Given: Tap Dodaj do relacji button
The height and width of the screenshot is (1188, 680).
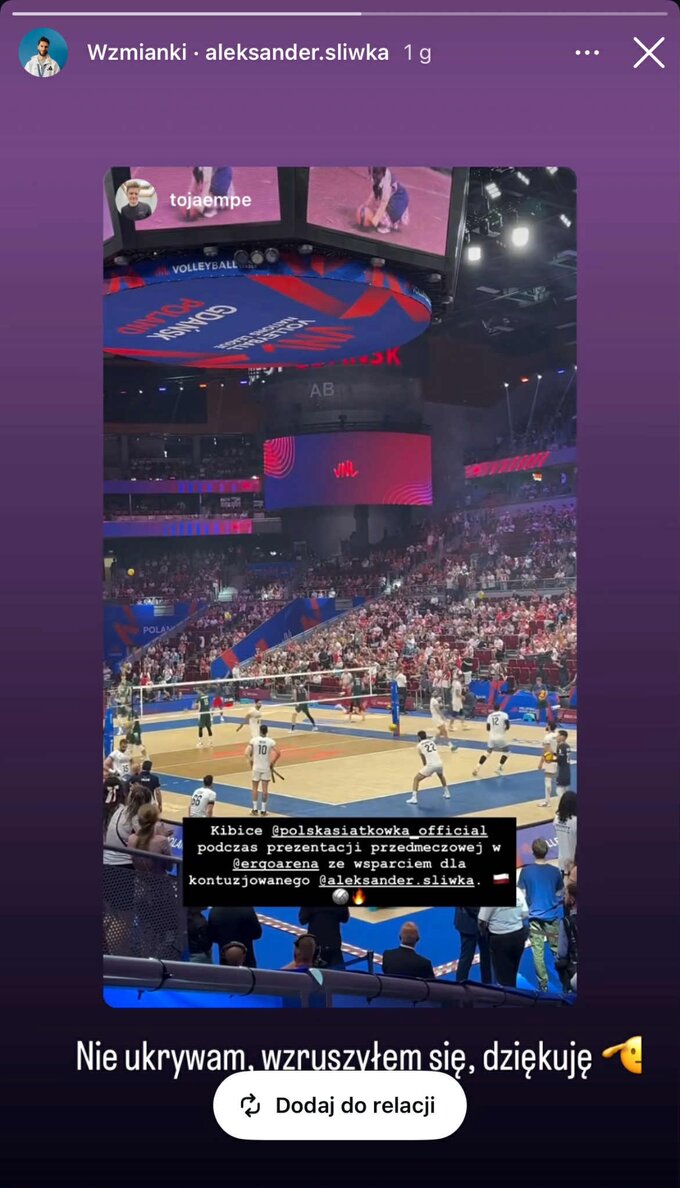Looking at the screenshot, I should click(340, 1105).
